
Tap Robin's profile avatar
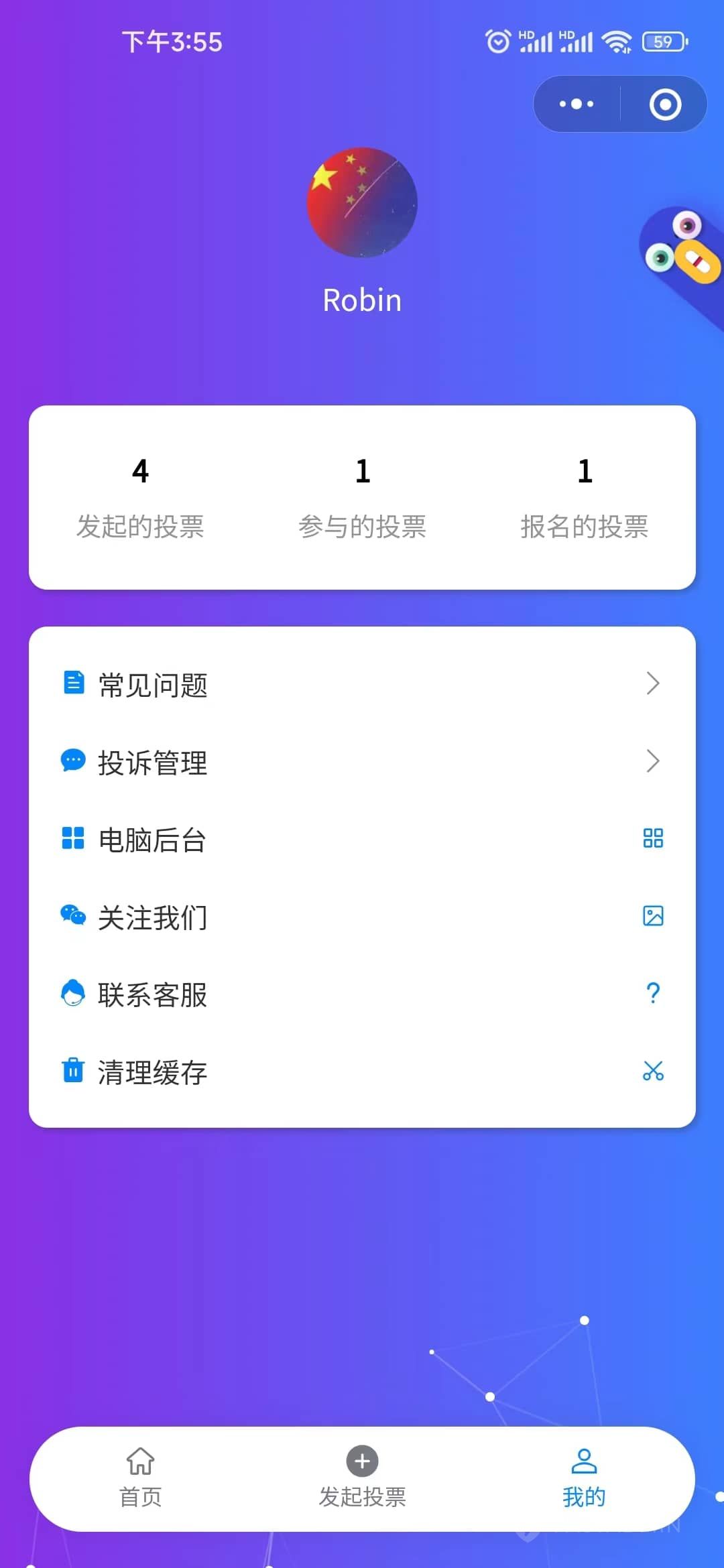point(362,202)
